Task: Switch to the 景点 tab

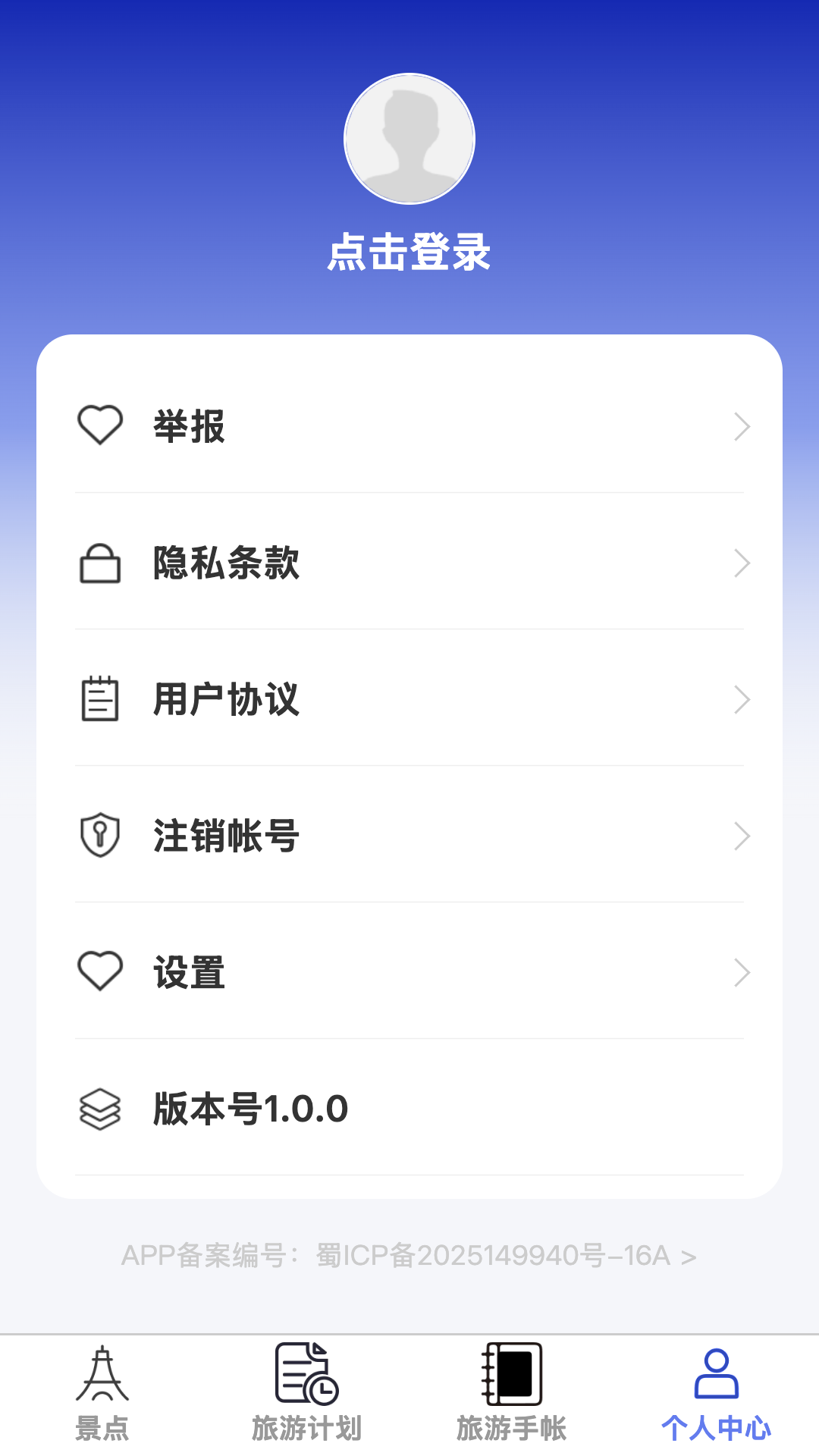Action: (x=102, y=1394)
